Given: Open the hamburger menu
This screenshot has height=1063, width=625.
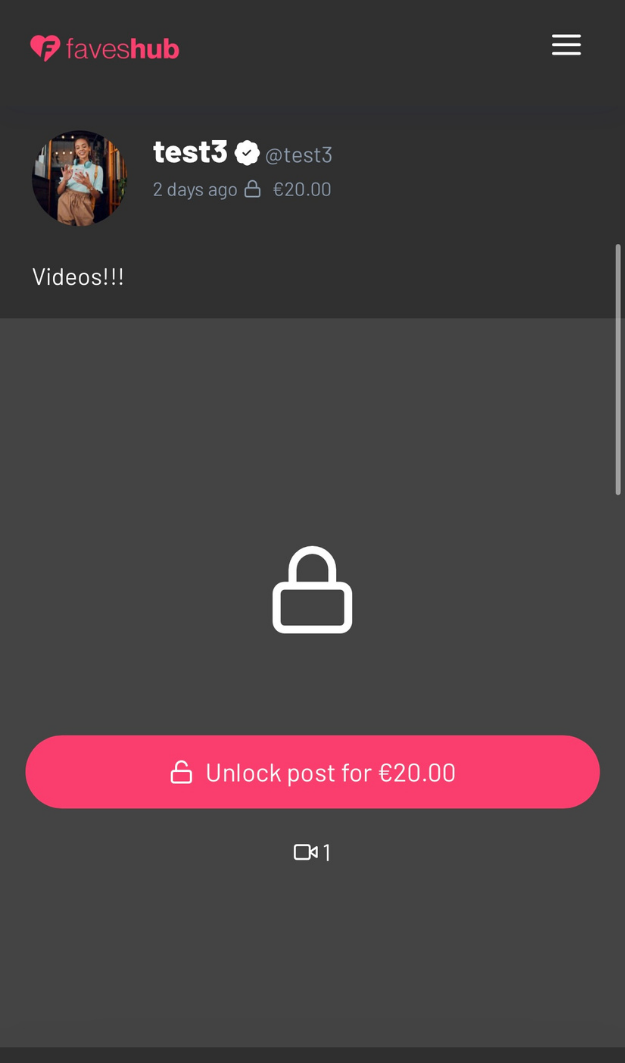Looking at the screenshot, I should click(x=566, y=45).
